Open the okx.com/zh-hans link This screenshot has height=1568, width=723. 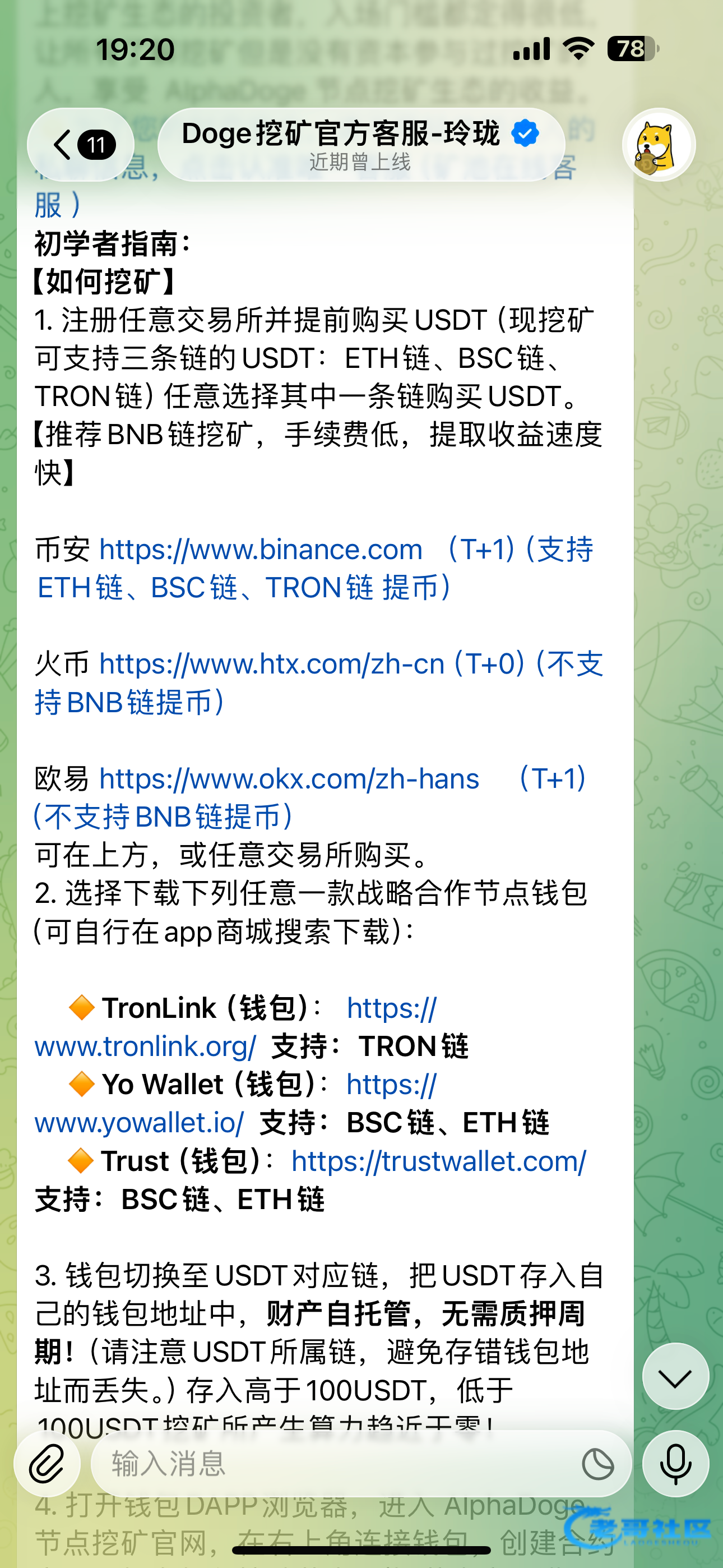point(289,778)
